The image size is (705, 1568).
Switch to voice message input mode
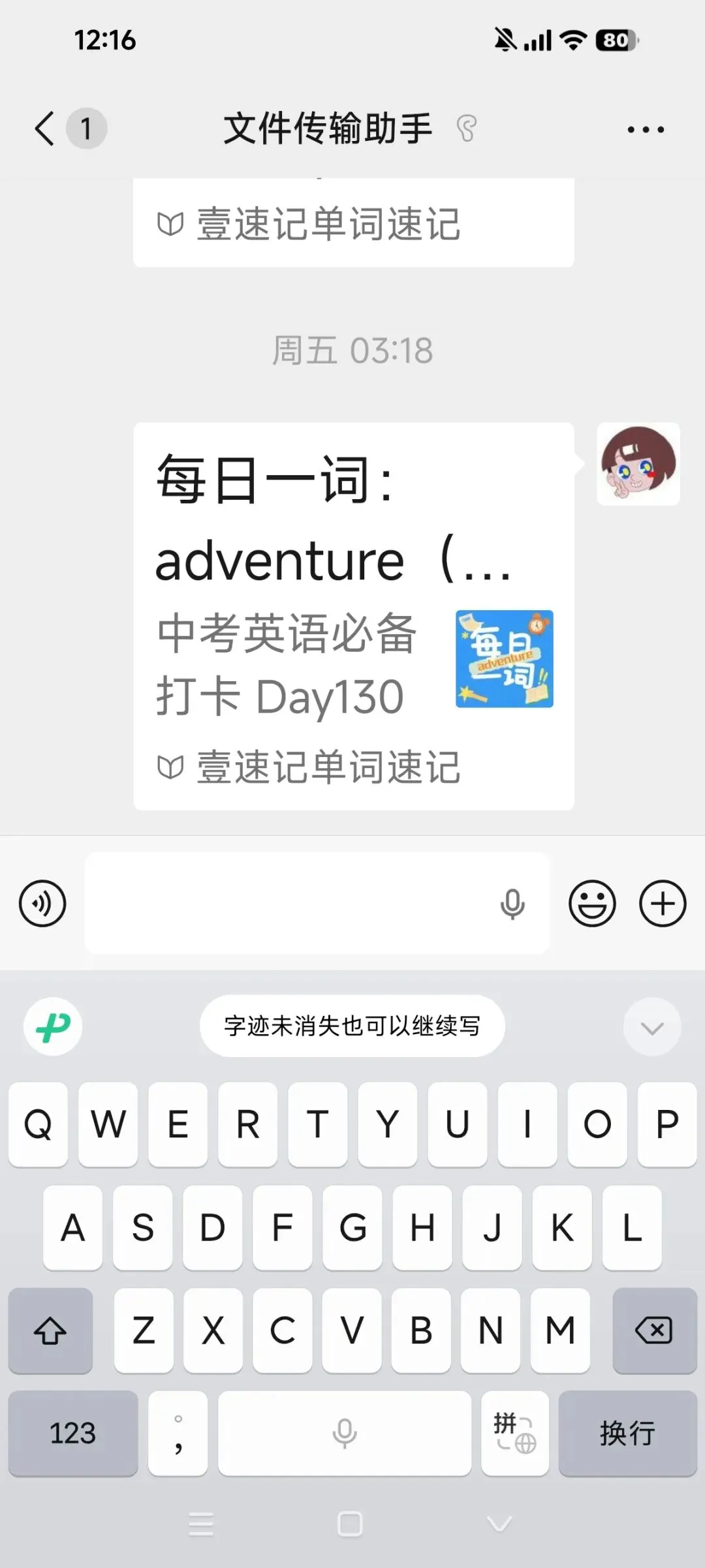pyautogui.click(x=42, y=904)
